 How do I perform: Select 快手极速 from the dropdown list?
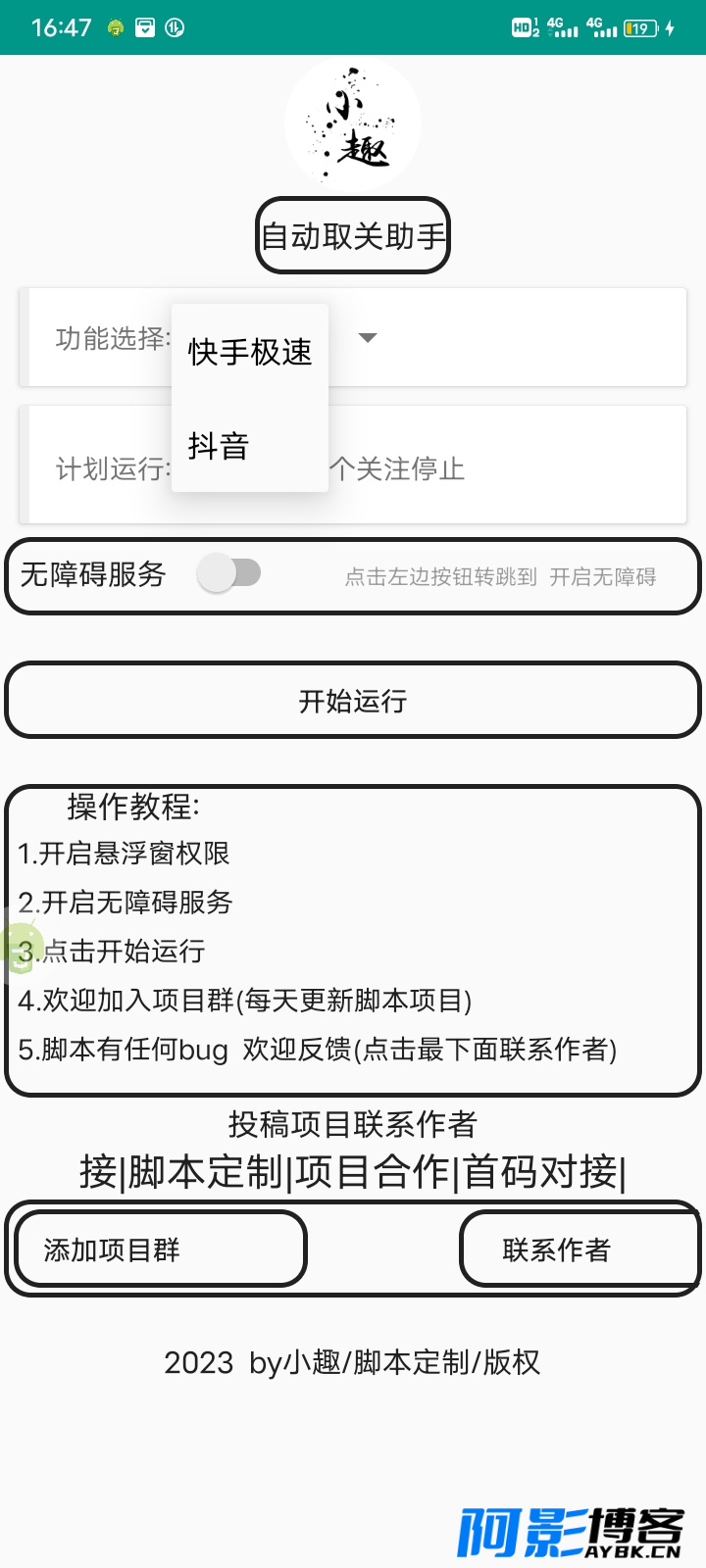click(x=250, y=352)
